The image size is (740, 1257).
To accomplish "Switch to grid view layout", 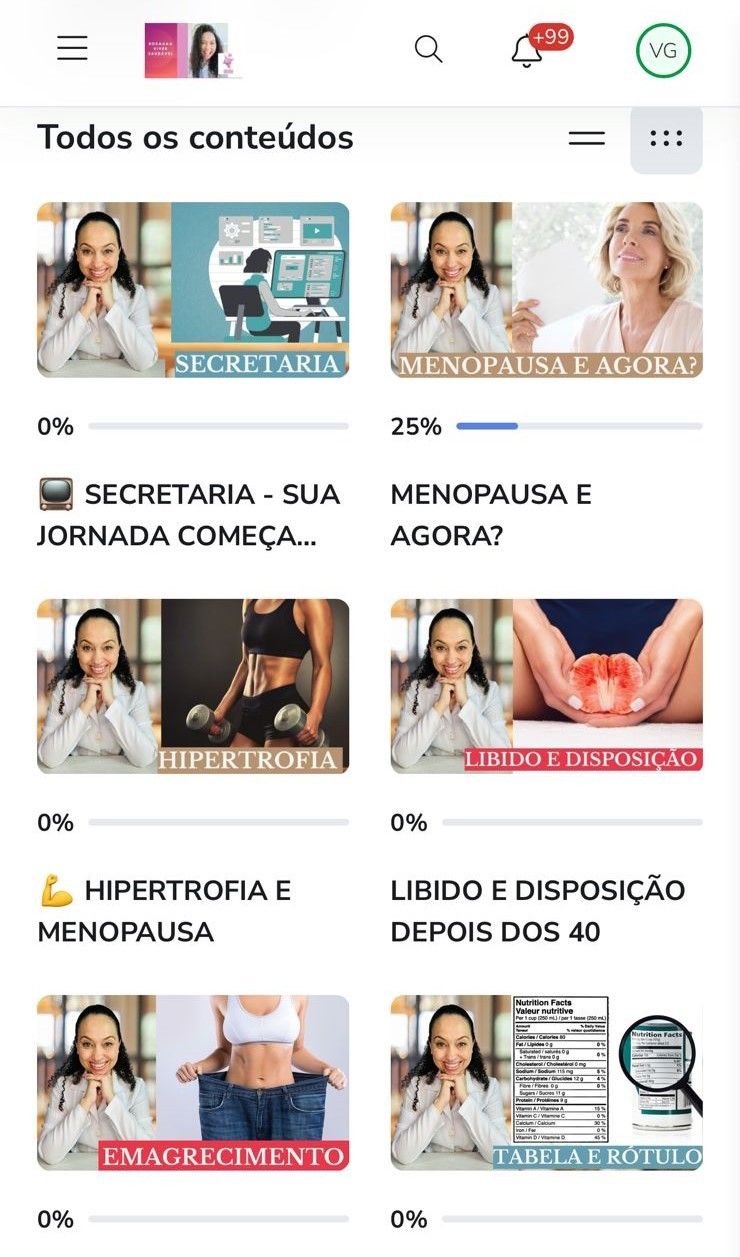I will pyautogui.click(x=666, y=139).
